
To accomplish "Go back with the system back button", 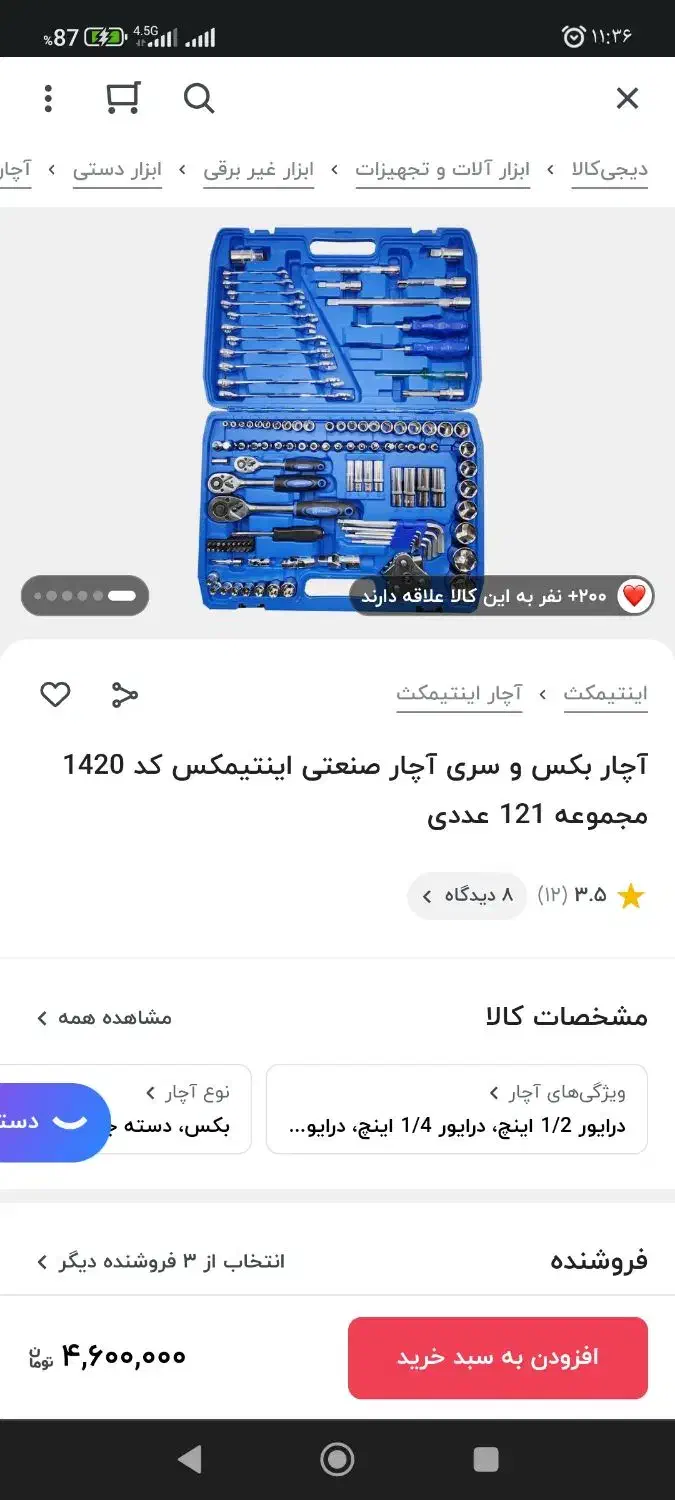I will pyautogui.click(x=189, y=1459).
